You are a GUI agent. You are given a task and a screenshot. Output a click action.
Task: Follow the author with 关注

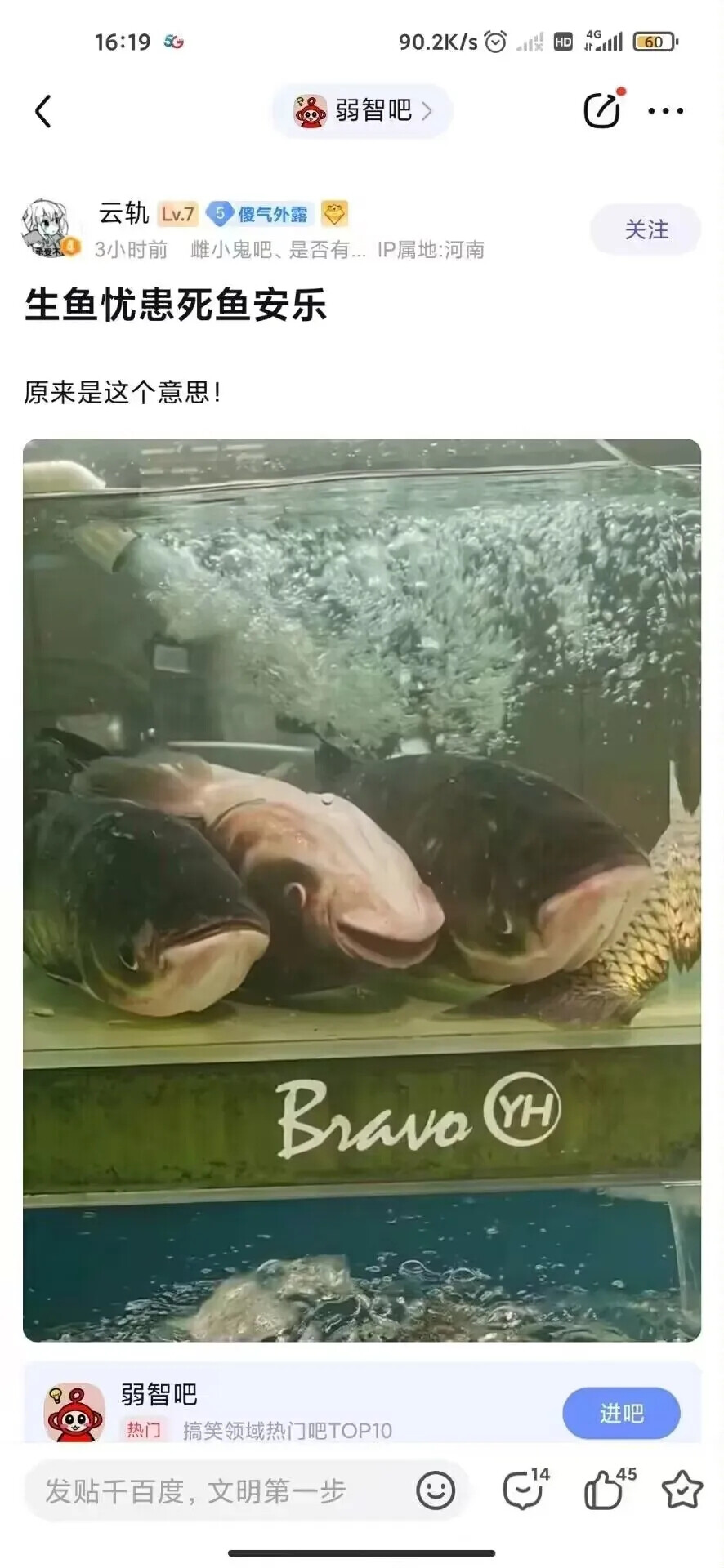click(x=646, y=229)
